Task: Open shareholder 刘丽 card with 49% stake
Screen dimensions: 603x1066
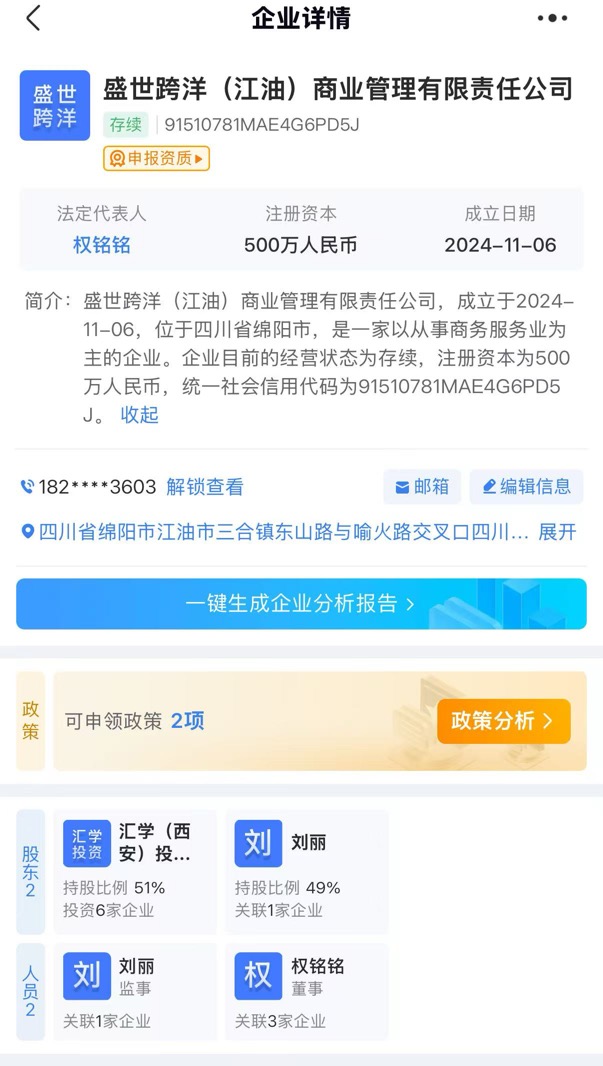Action: click(x=306, y=871)
